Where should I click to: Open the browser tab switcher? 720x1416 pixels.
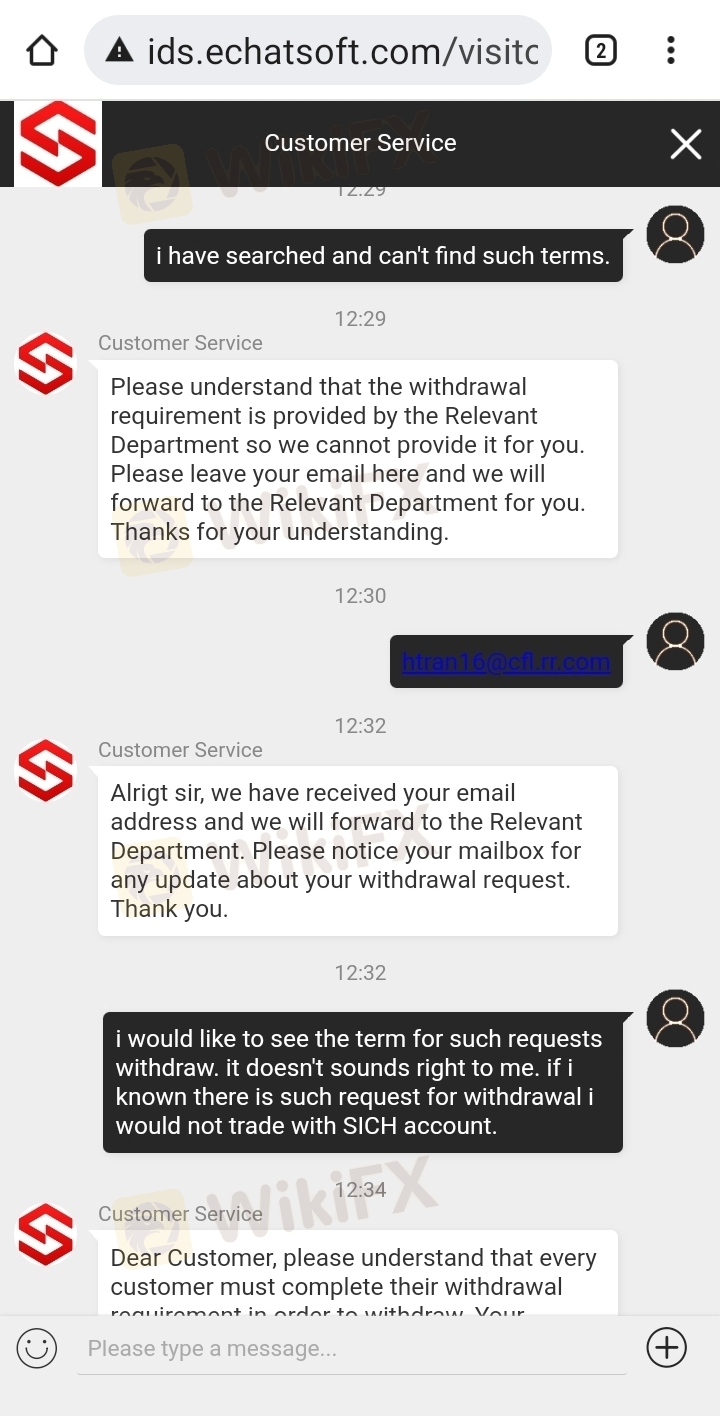pos(600,50)
